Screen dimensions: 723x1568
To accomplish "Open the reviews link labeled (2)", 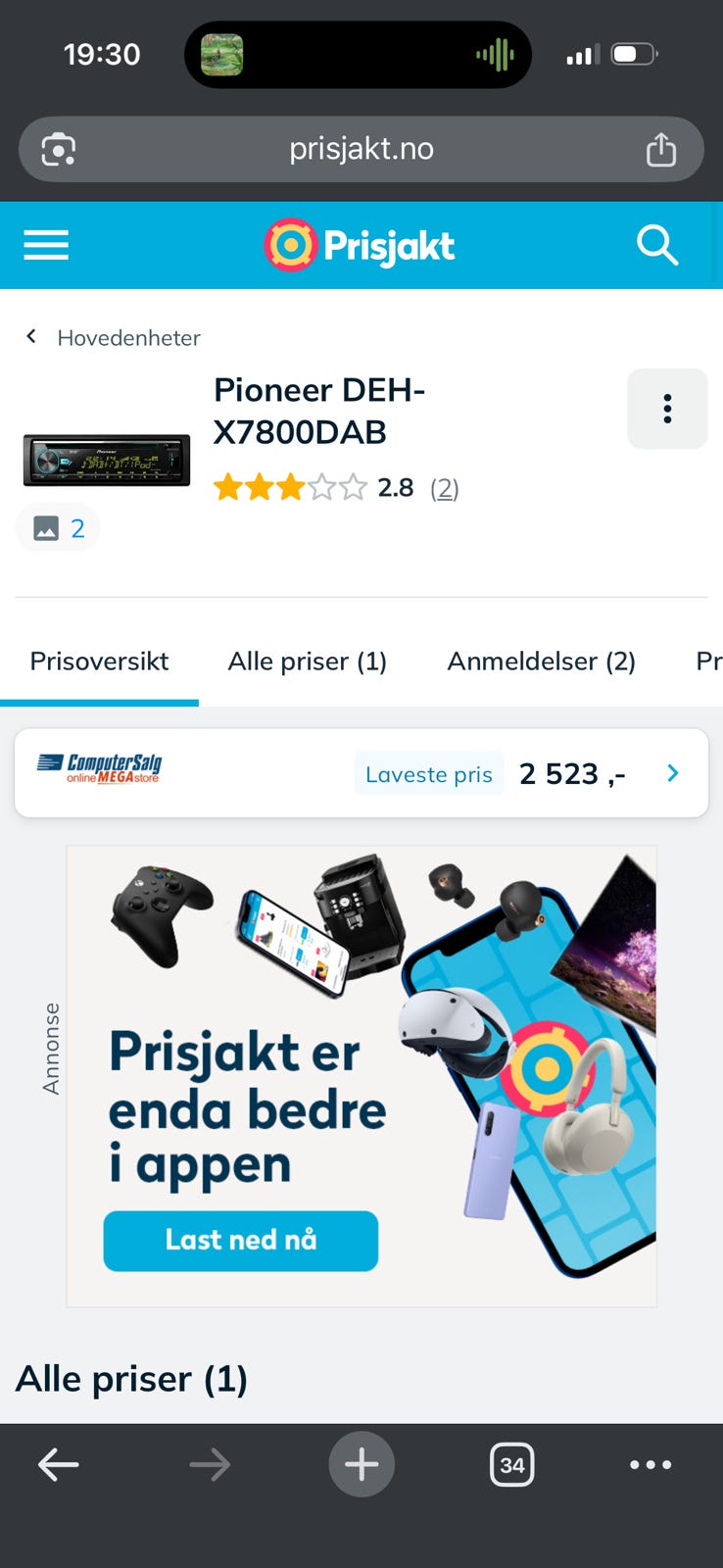I will pyautogui.click(x=446, y=488).
